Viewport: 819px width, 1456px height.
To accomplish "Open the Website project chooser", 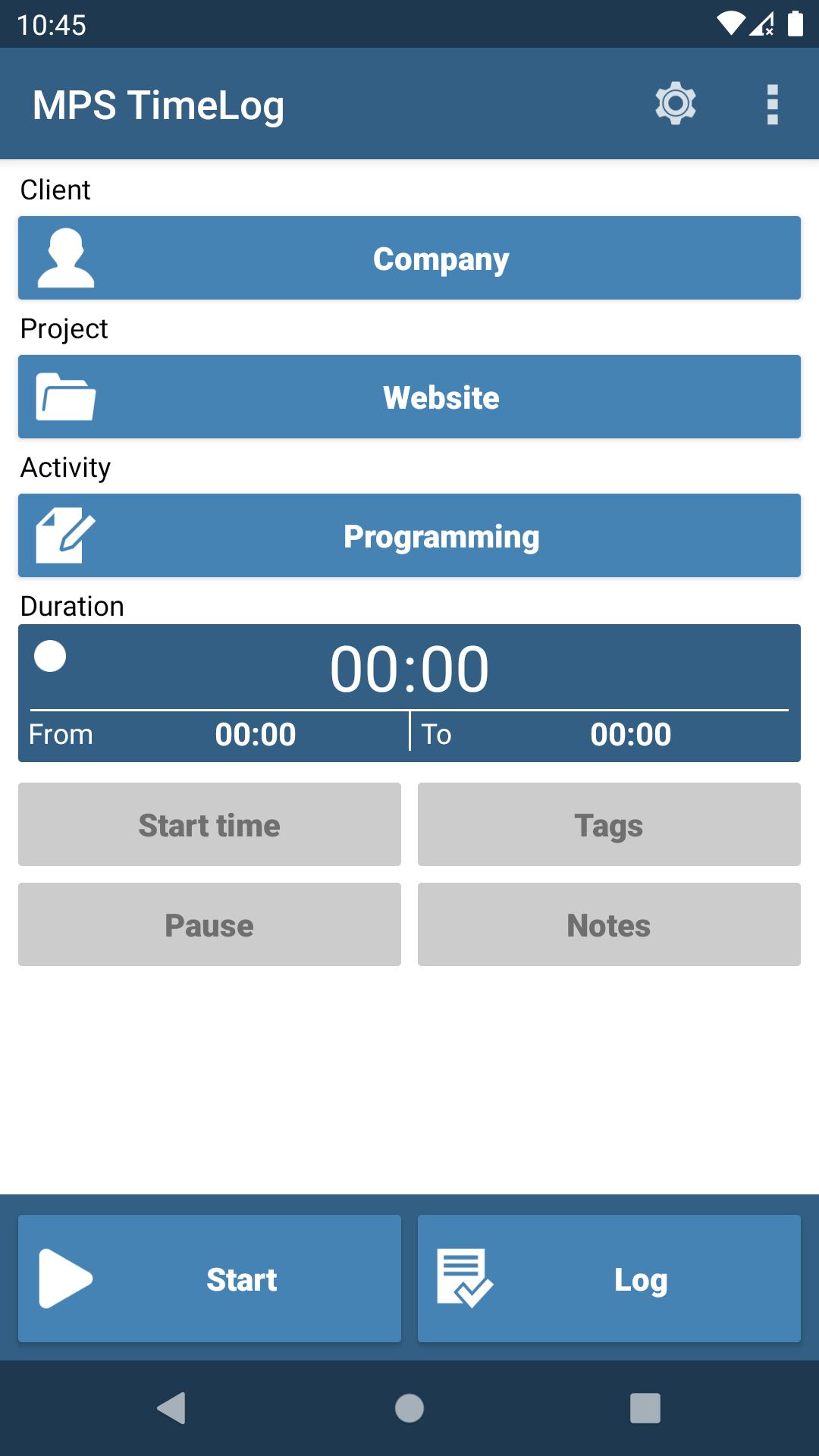I will point(409,397).
